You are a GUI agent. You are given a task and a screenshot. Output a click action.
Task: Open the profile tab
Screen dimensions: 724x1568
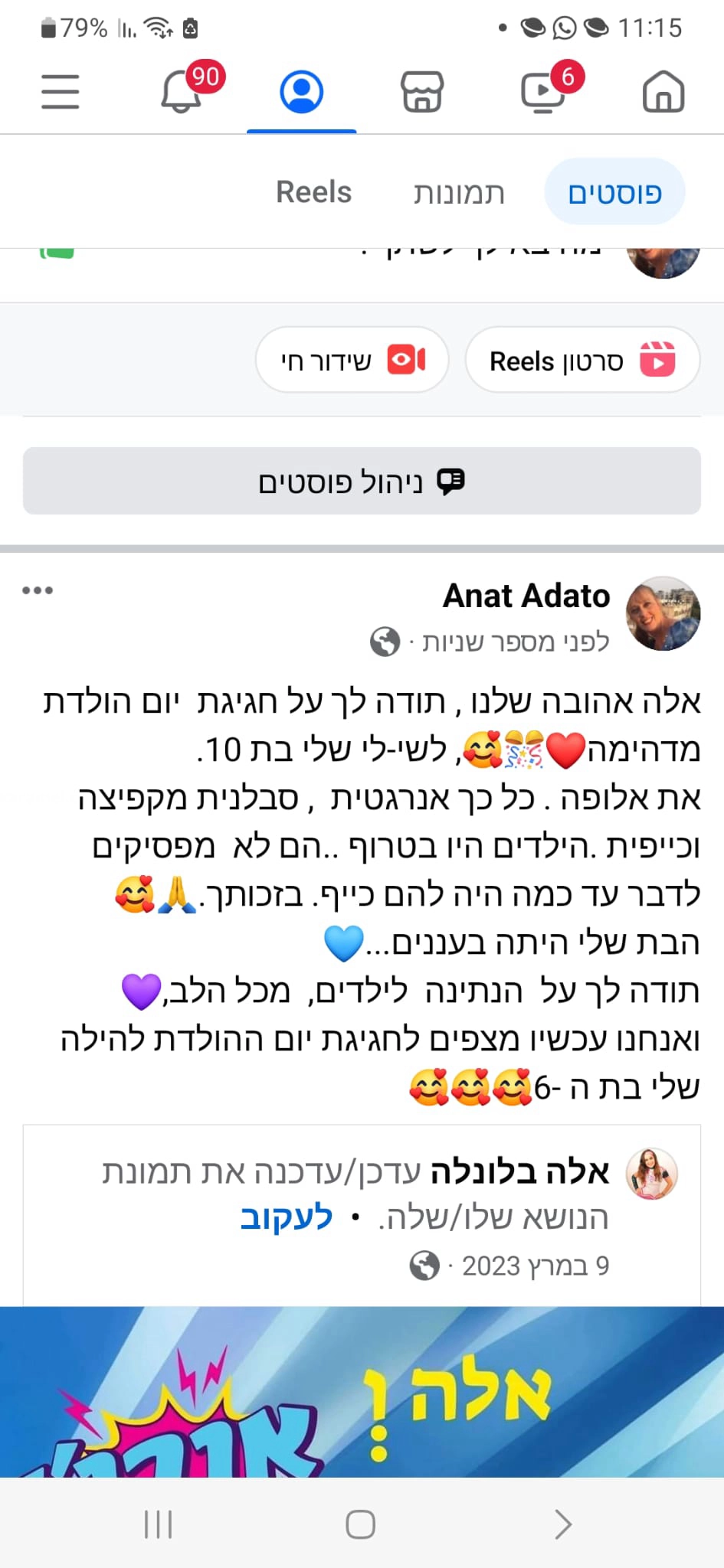301,92
